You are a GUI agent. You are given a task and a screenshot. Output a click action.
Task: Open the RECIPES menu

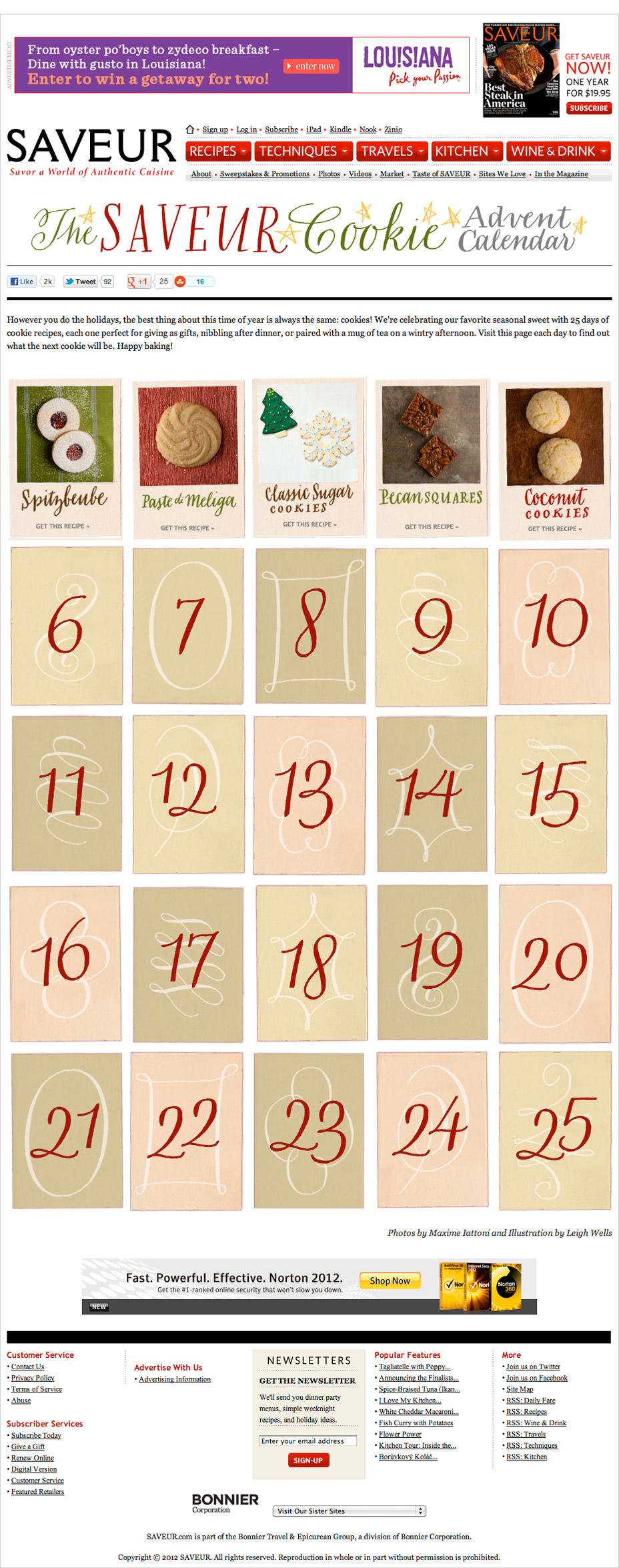click(217, 151)
